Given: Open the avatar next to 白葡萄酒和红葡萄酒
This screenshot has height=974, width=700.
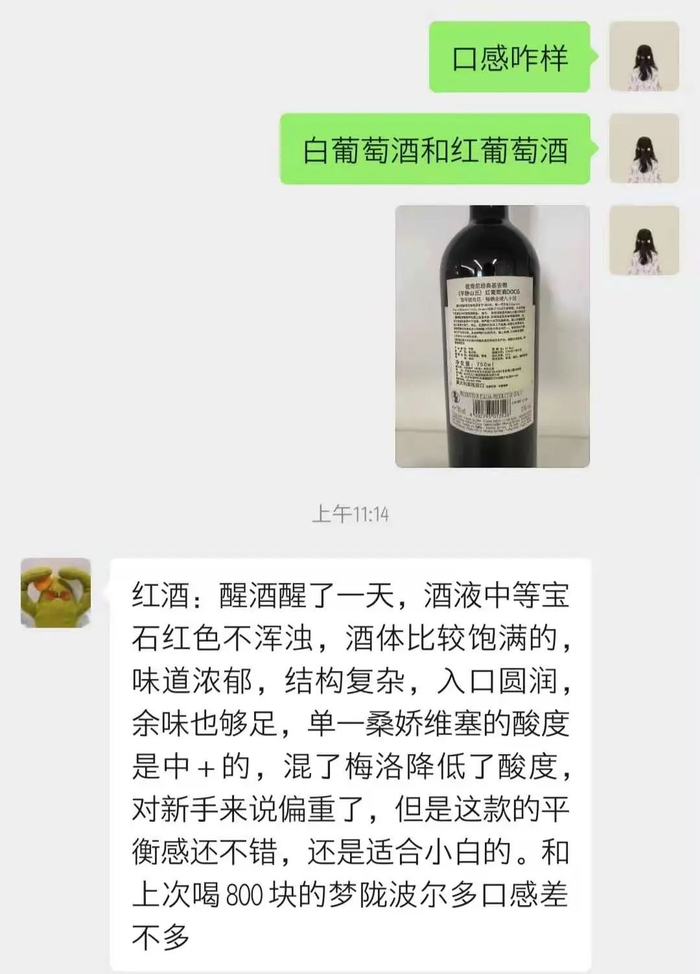Looking at the screenshot, I should click(x=644, y=149).
